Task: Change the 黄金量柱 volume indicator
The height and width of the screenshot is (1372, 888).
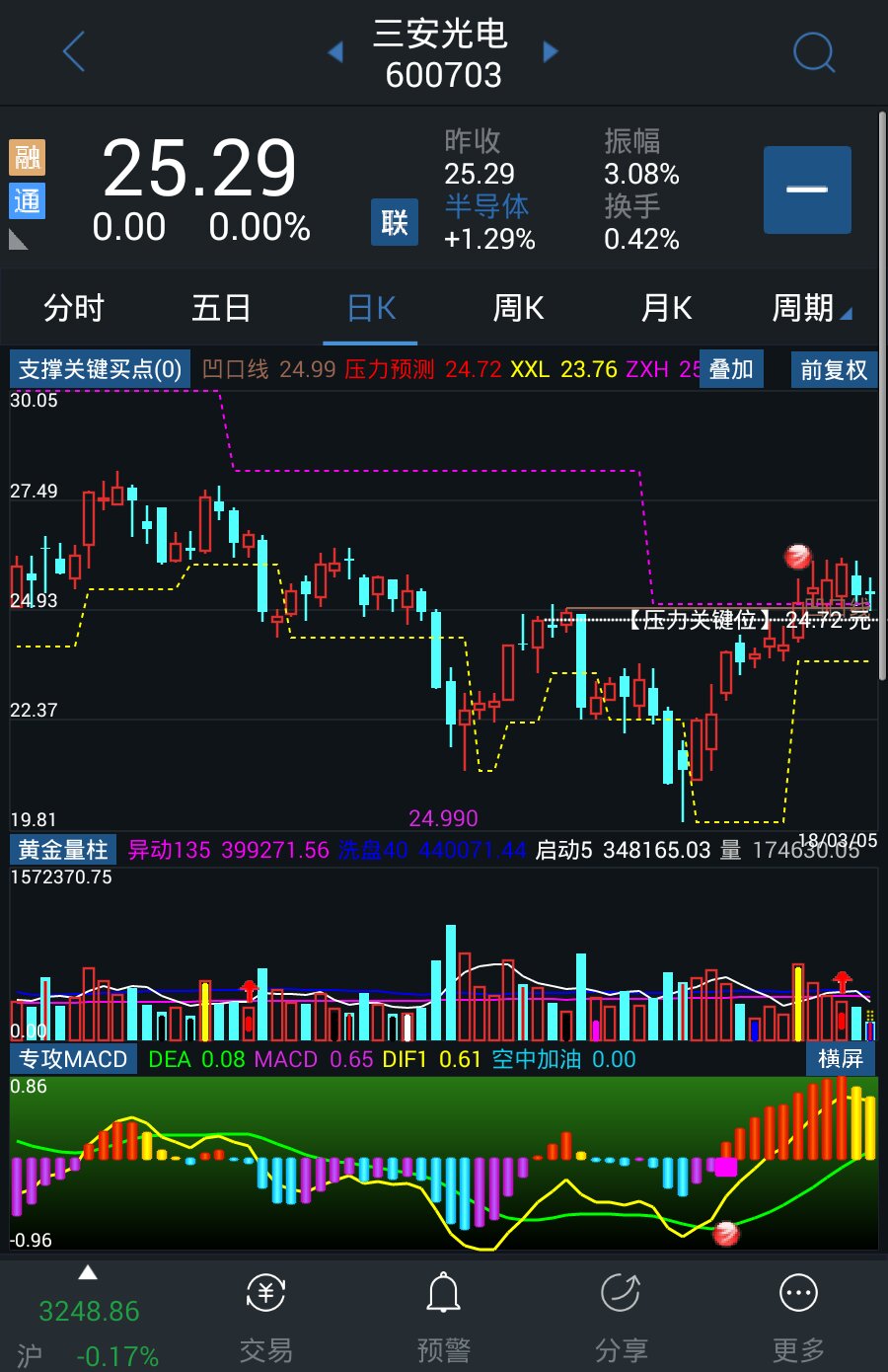Action: [x=63, y=850]
